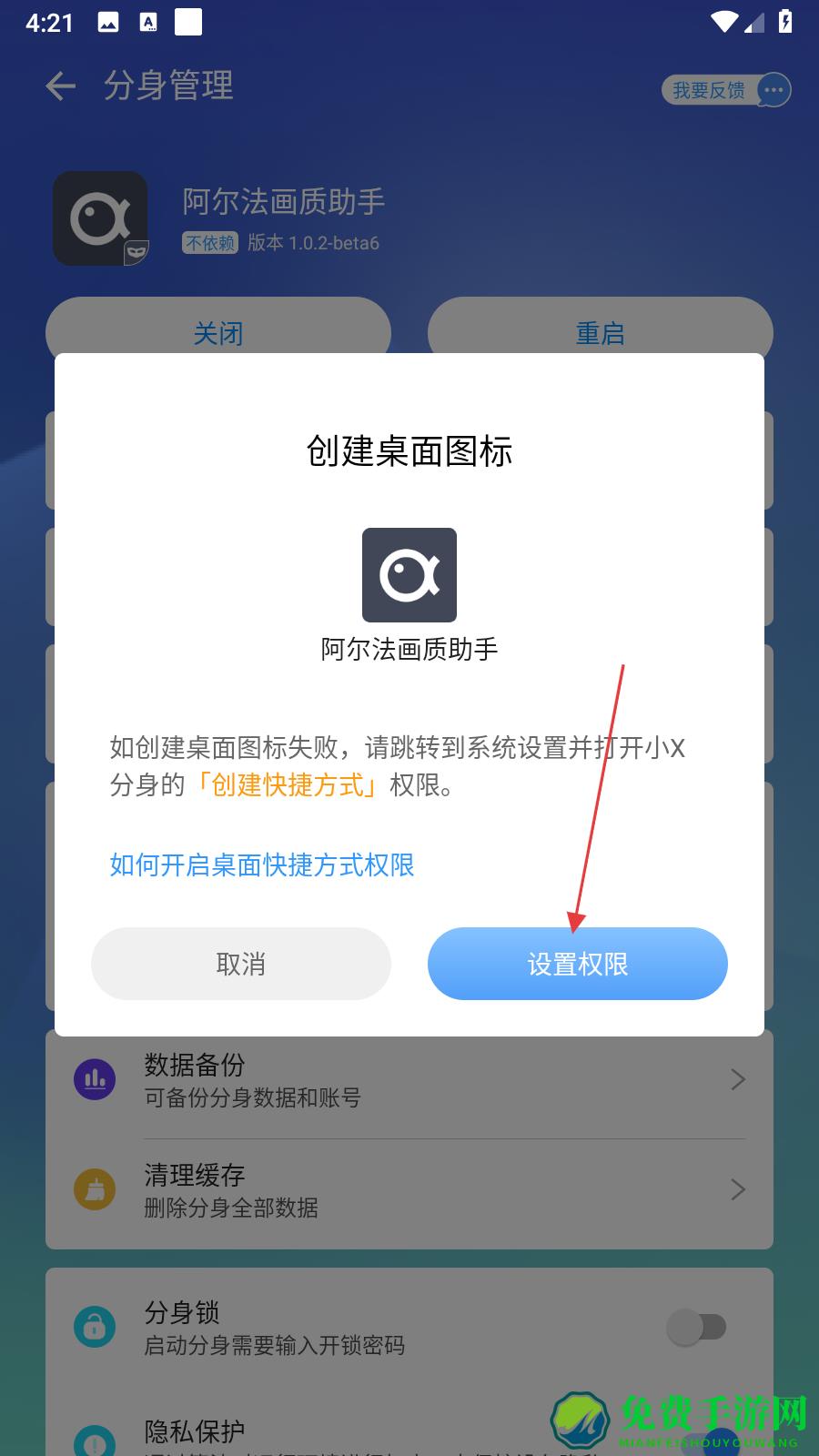Image resolution: width=819 pixels, height=1456 pixels.
Task: Open 我要反馈 feedback
Action: click(725, 90)
